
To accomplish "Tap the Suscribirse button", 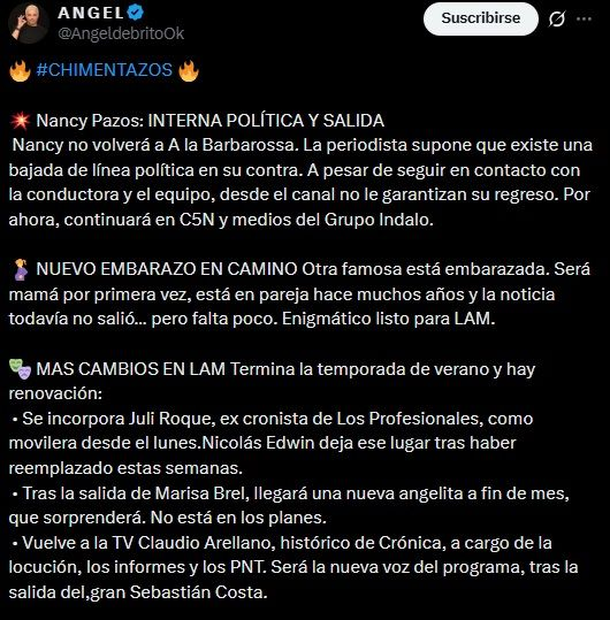I will point(481,18).
